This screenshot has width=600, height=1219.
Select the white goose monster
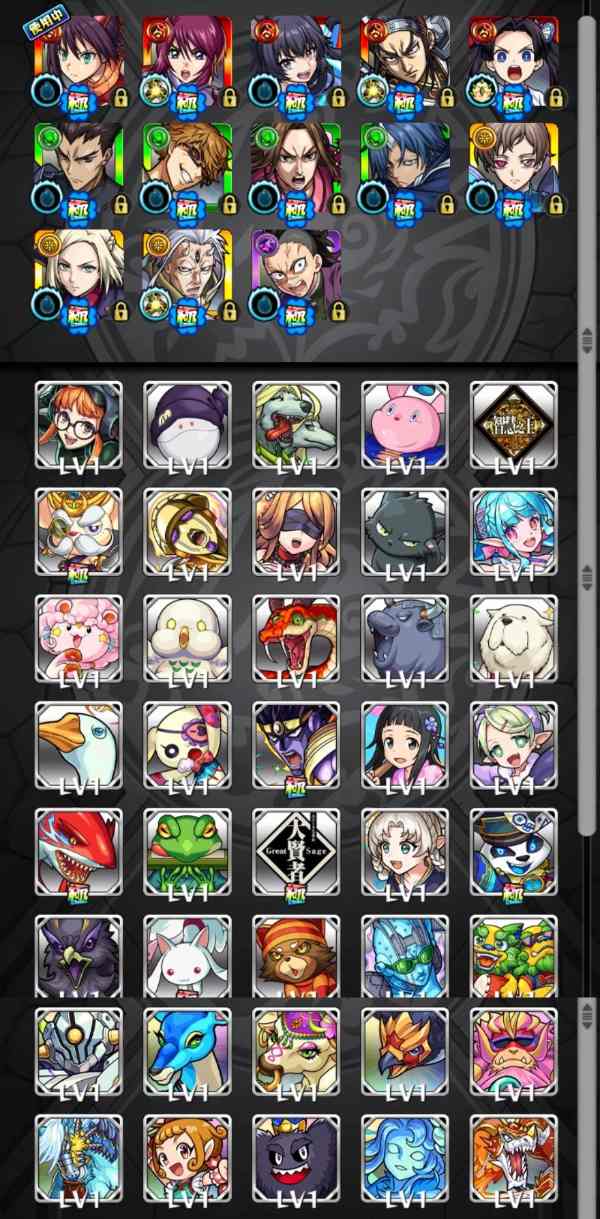click(78, 745)
